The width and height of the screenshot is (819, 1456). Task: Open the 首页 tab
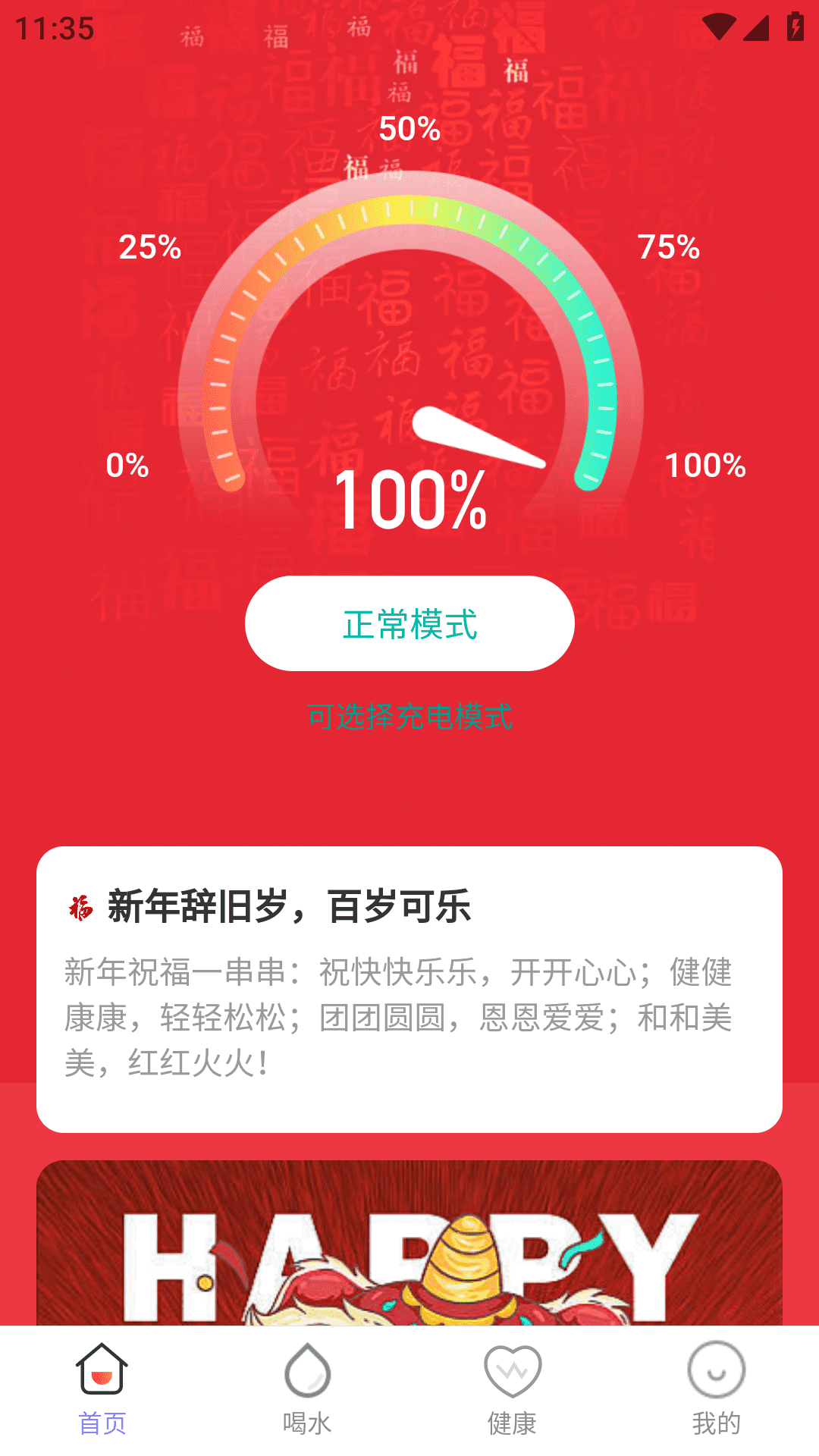(x=102, y=1389)
